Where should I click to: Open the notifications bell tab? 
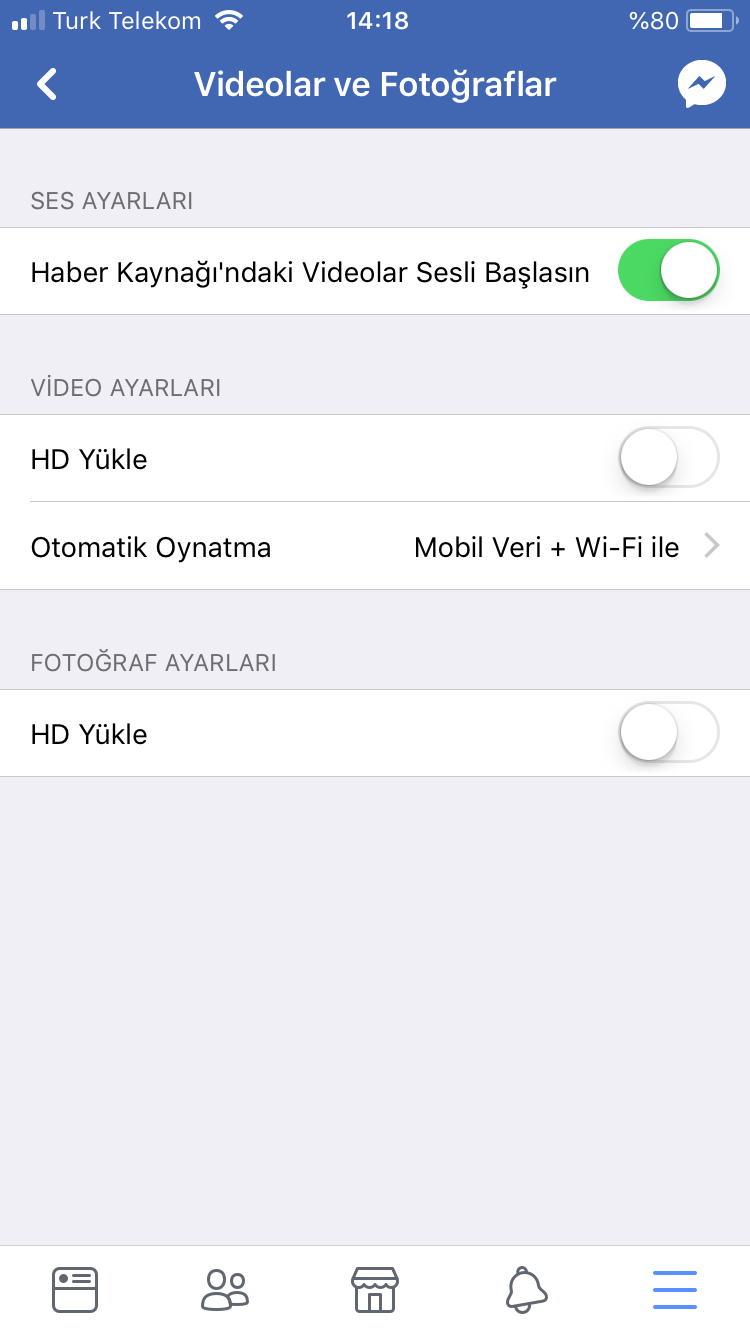[526, 1289]
